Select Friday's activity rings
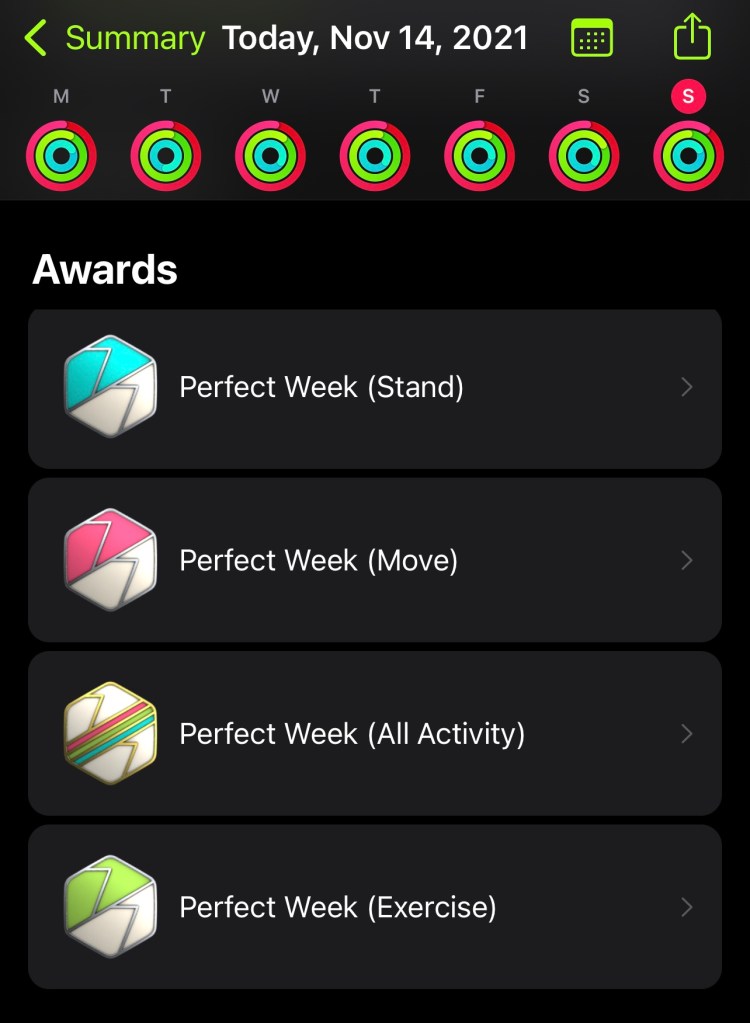 click(479, 156)
